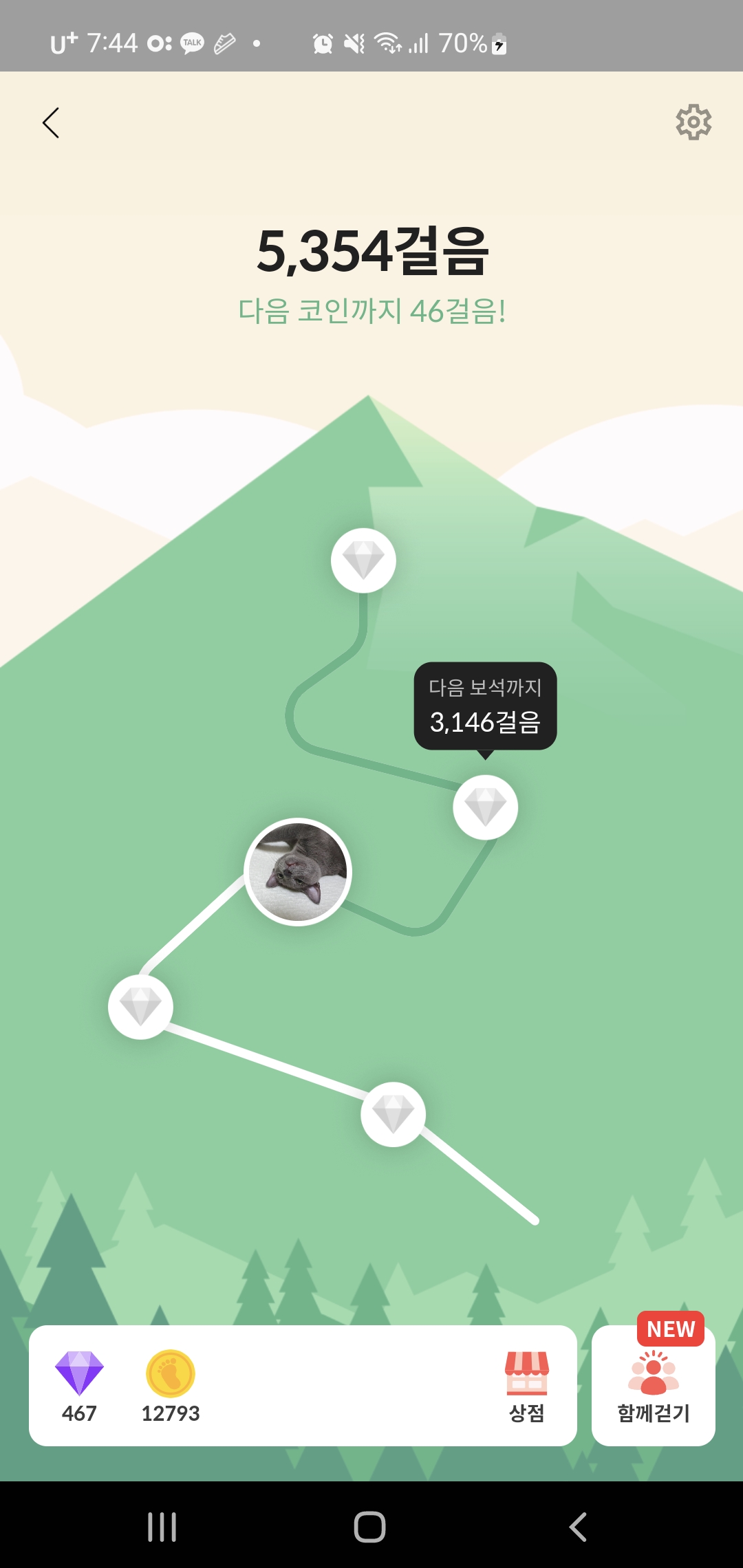Viewport: 743px width, 1568px height.
Task: Open the 상점 shop
Action: (x=527, y=1386)
